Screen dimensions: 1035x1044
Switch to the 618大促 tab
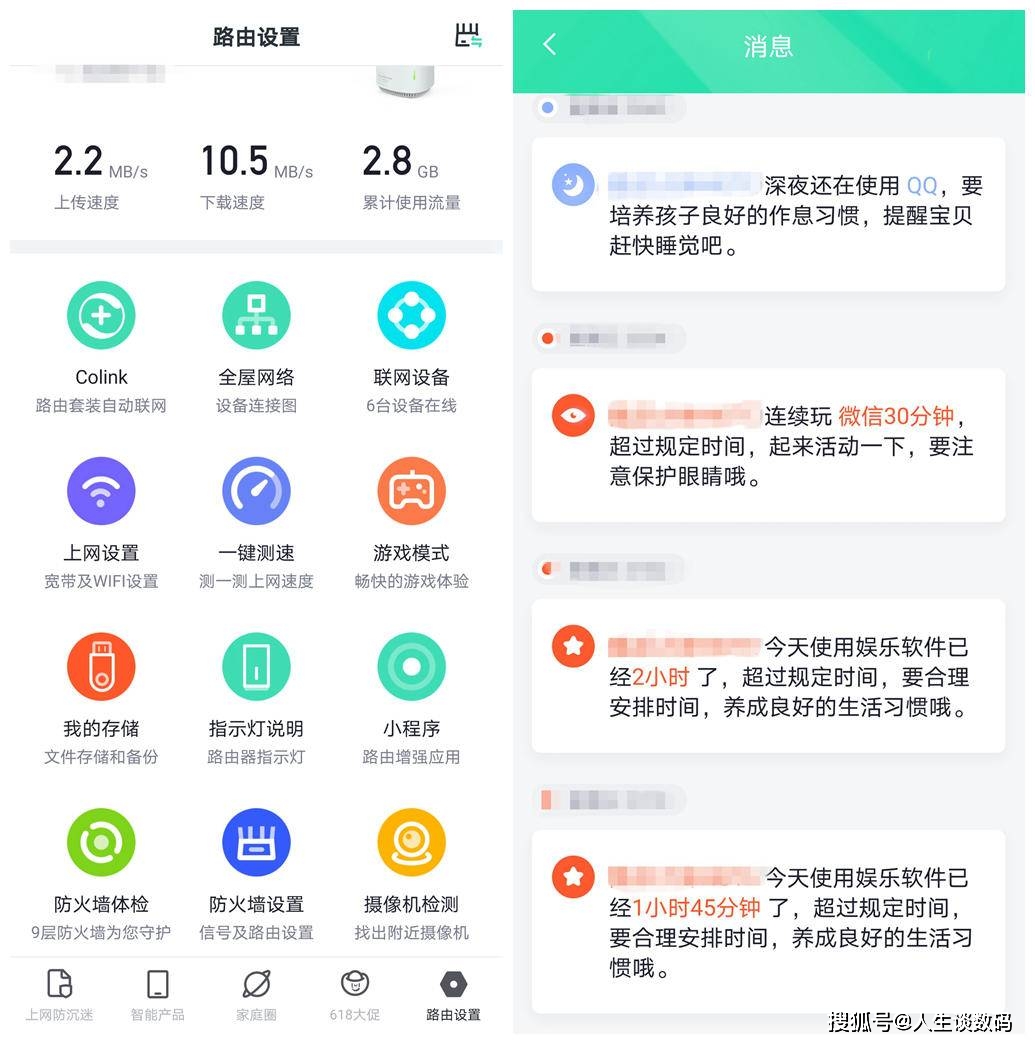point(354,995)
